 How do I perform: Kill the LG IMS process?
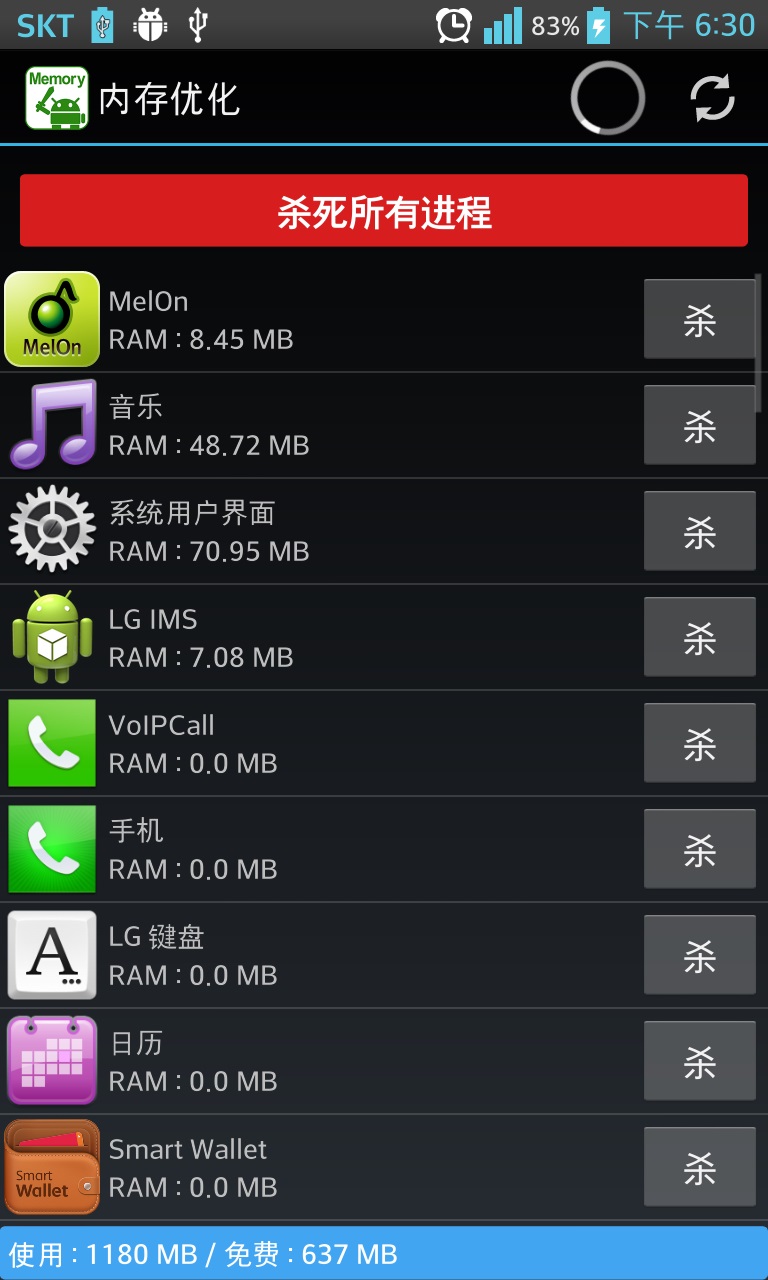click(x=699, y=637)
